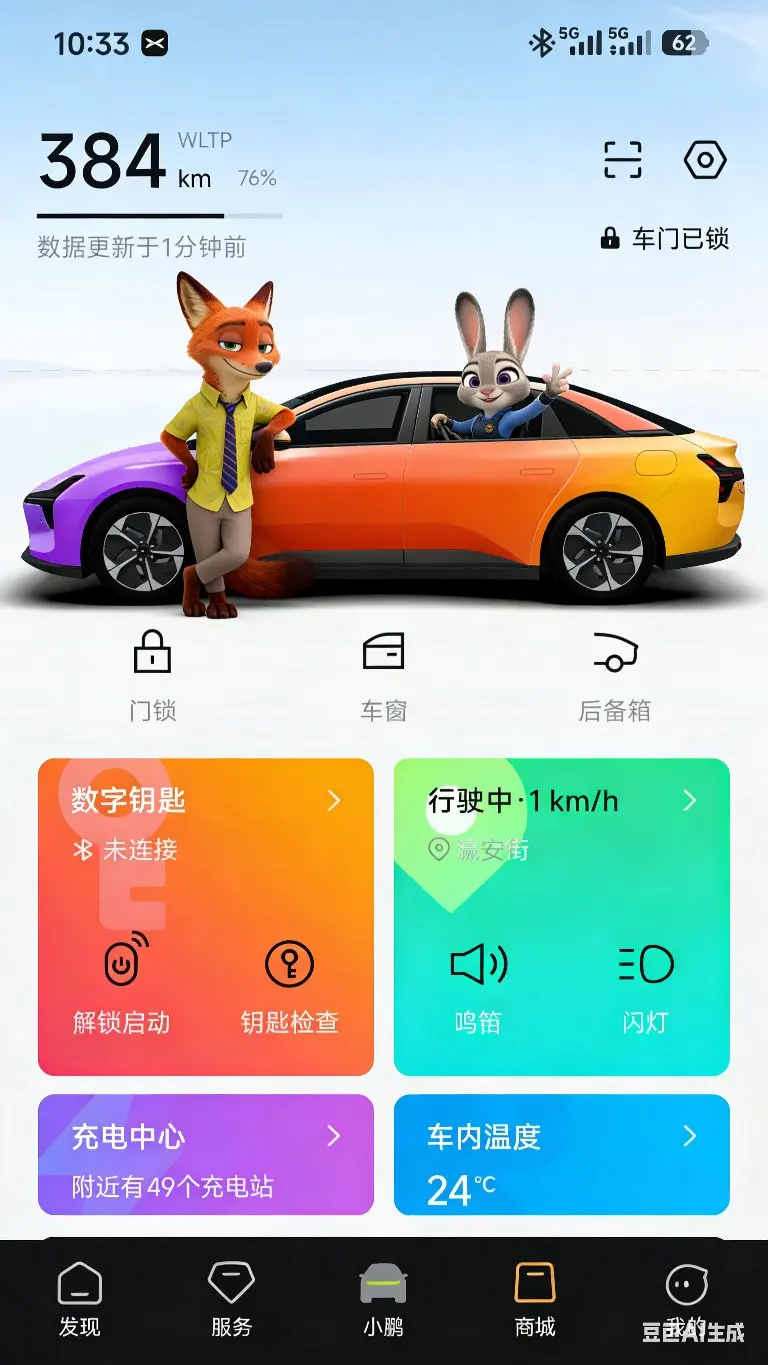Open the 后备箱 trunk control
Image resolution: width=768 pixels, height=1365 pixels.
pyautogui.click(x=615, y=676)
